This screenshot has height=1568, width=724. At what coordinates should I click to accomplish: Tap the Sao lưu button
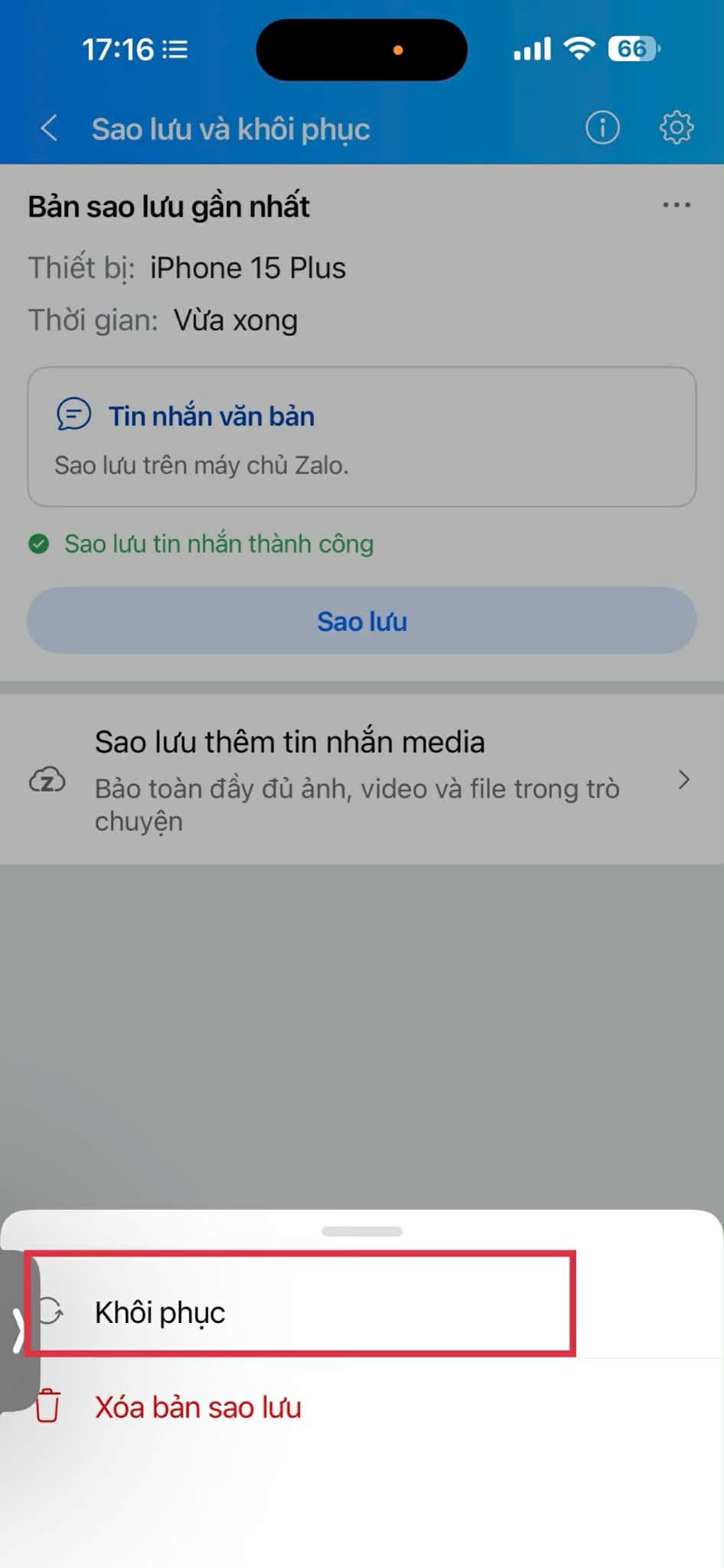pyautogui.click(x=362, y=621)
